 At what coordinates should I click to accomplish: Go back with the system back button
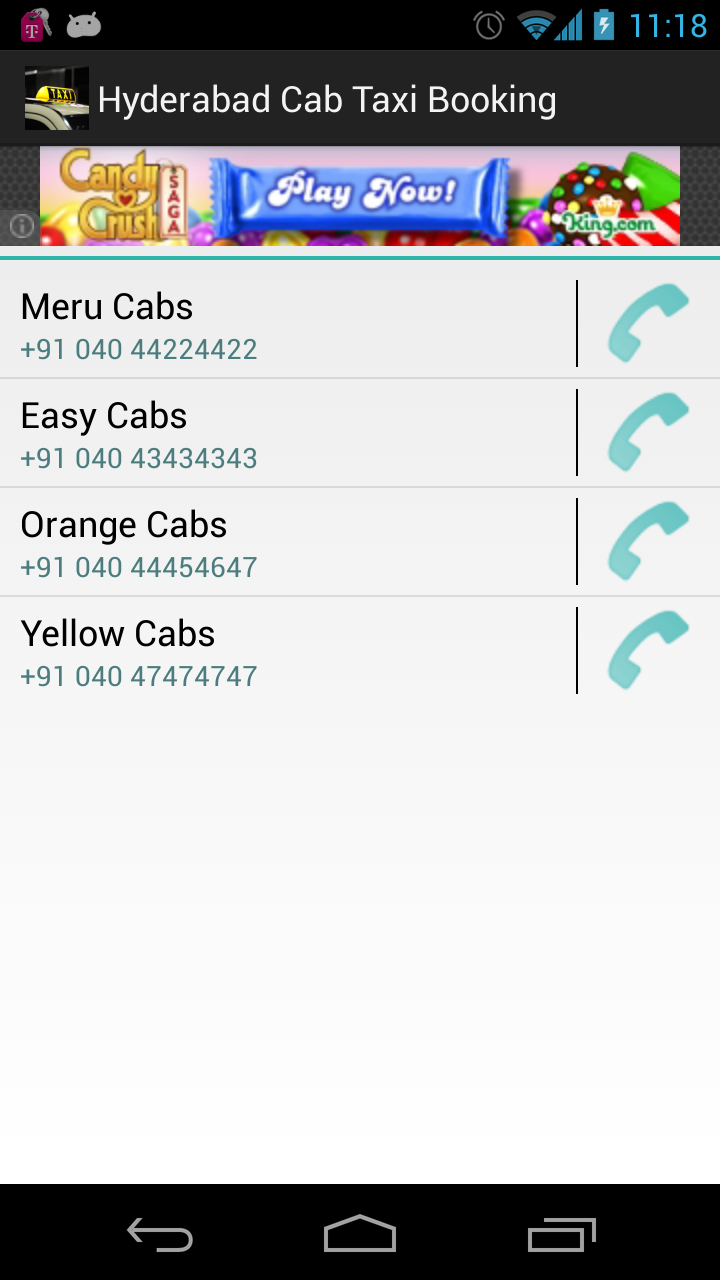point(160,1235)
